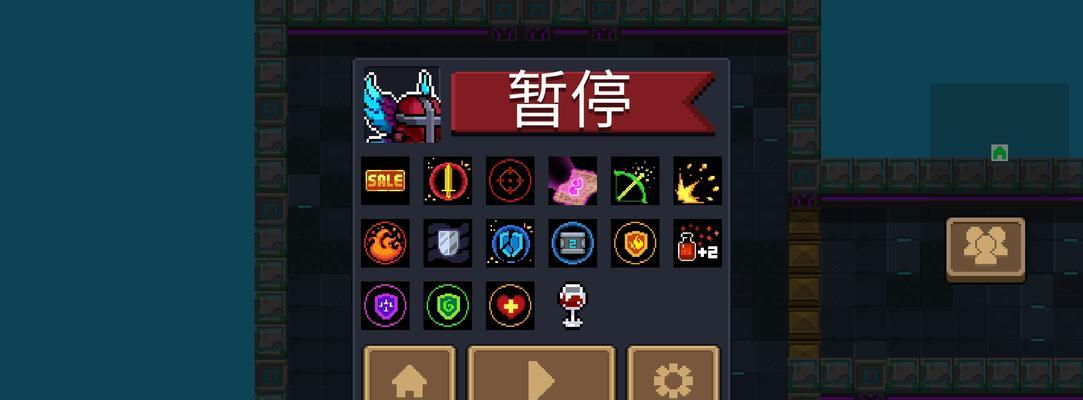Inspect the purple shield buff icon
The width and height of the screenshot is (1083, 400).
click(x=385, y=305)
